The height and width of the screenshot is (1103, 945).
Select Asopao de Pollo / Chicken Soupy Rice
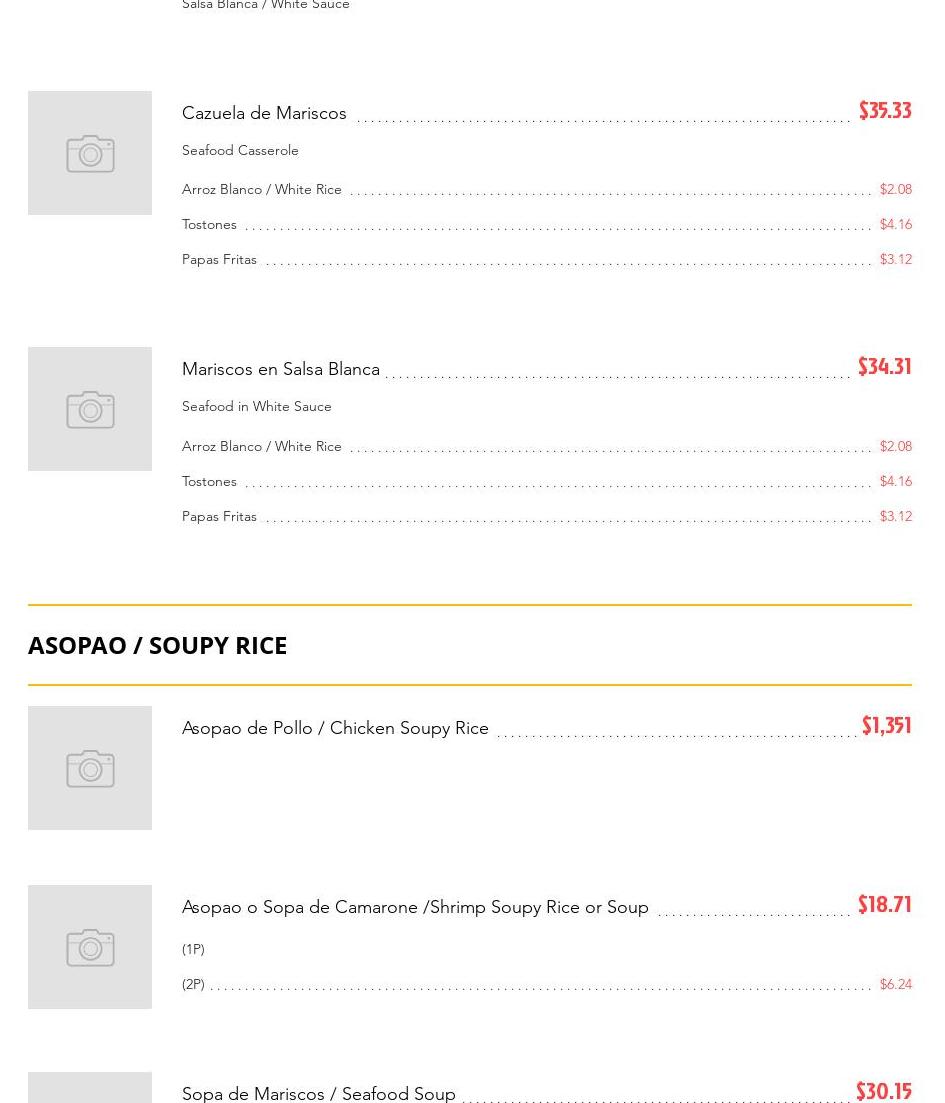(x=335, y=728)
